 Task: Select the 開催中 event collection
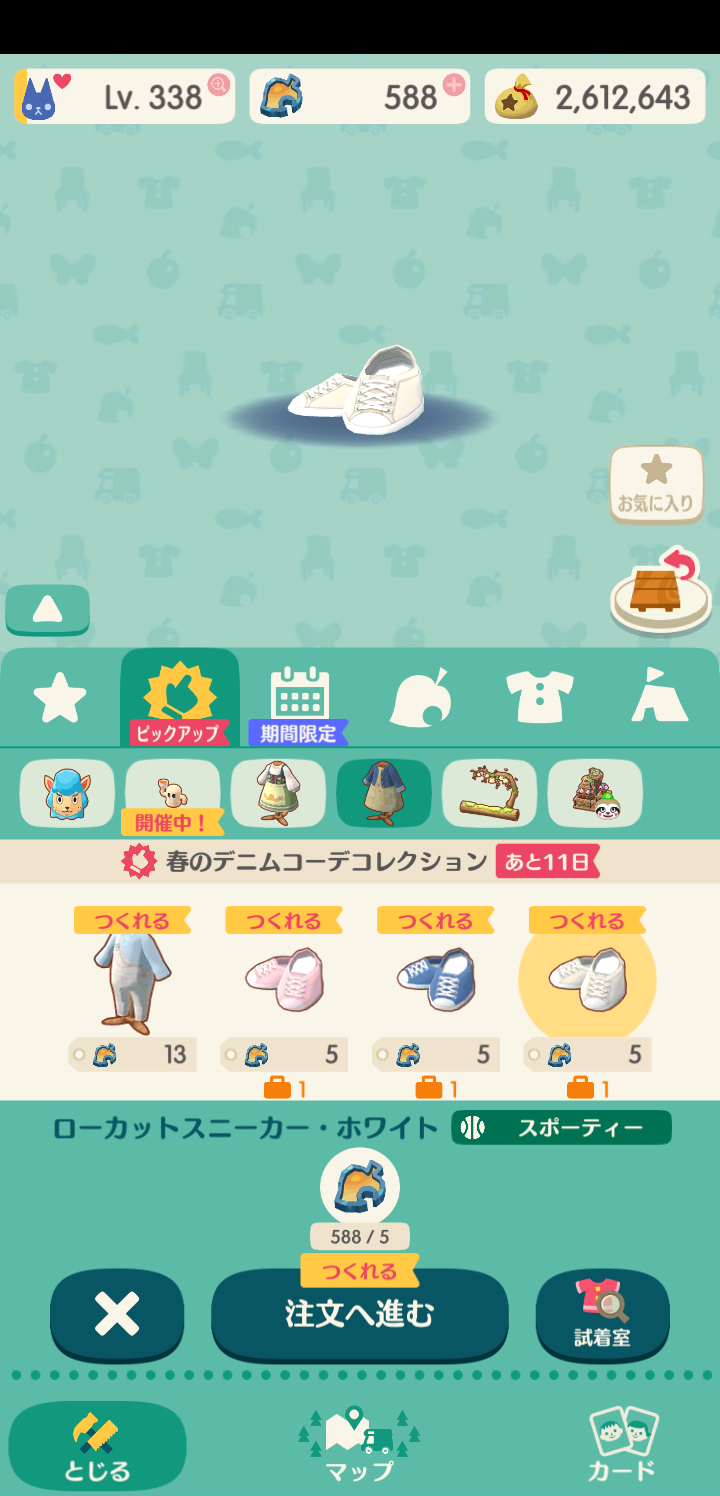172,795
